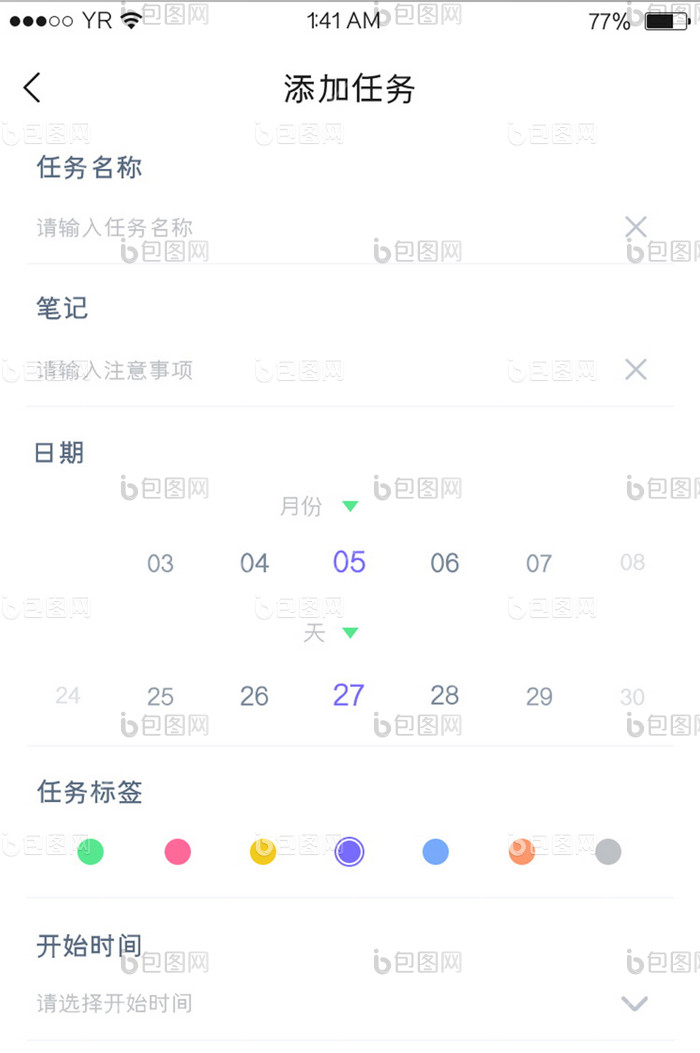The height and width of the screenshot is (1053, 700).
Task: Clear the 笔记 notes field
Action: point(635,370)
